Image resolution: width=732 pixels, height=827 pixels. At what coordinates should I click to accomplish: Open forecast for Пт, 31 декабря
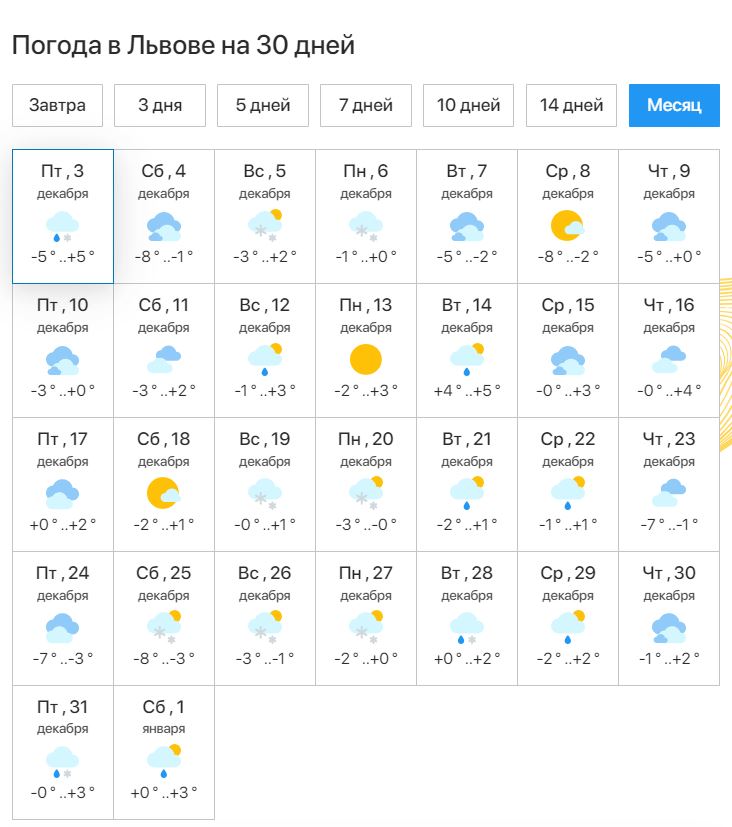pyautogui.click(x=63, y=752)
